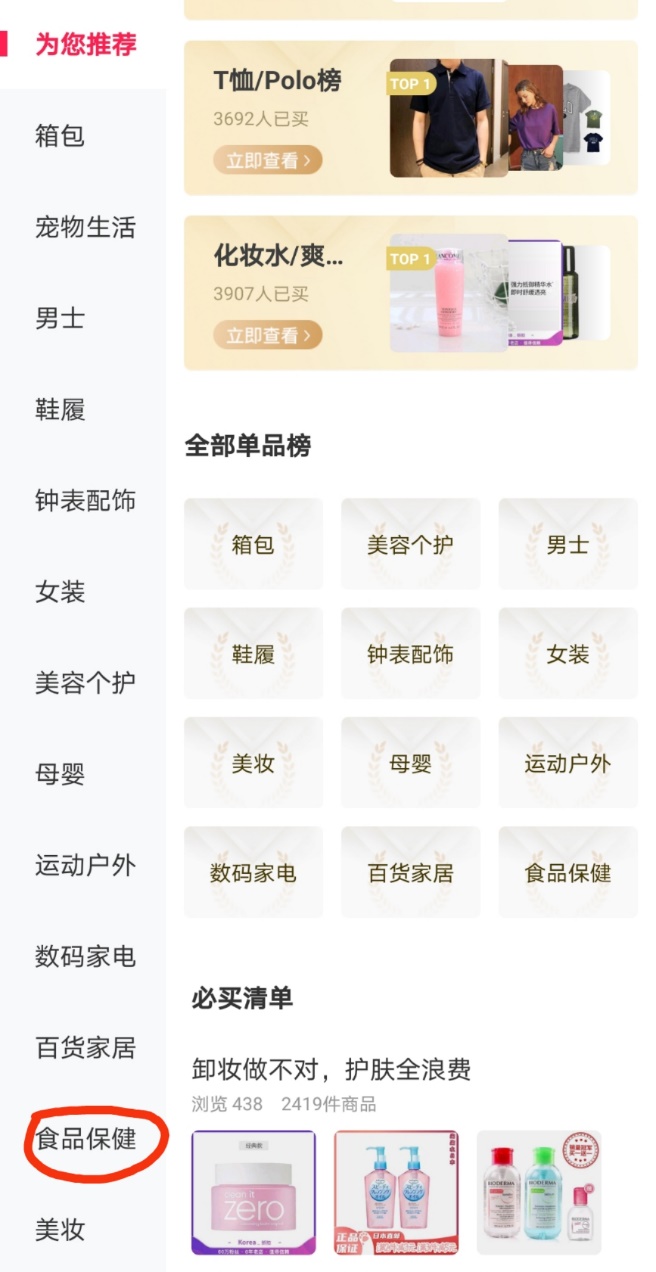
Task: Open 运动户外 ranking tile in grid
Action: coord(567,764)
